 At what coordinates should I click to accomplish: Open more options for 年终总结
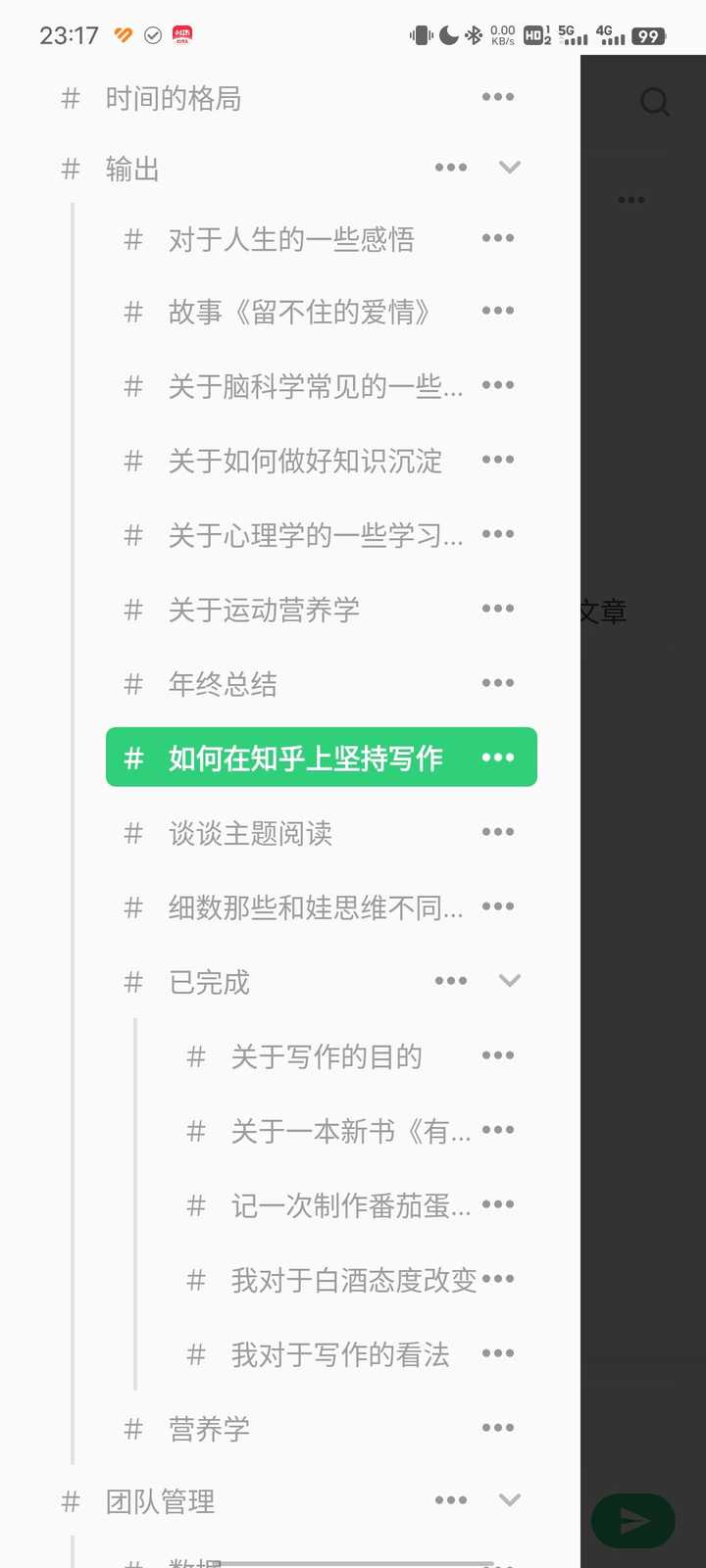[x=498, y=683]
